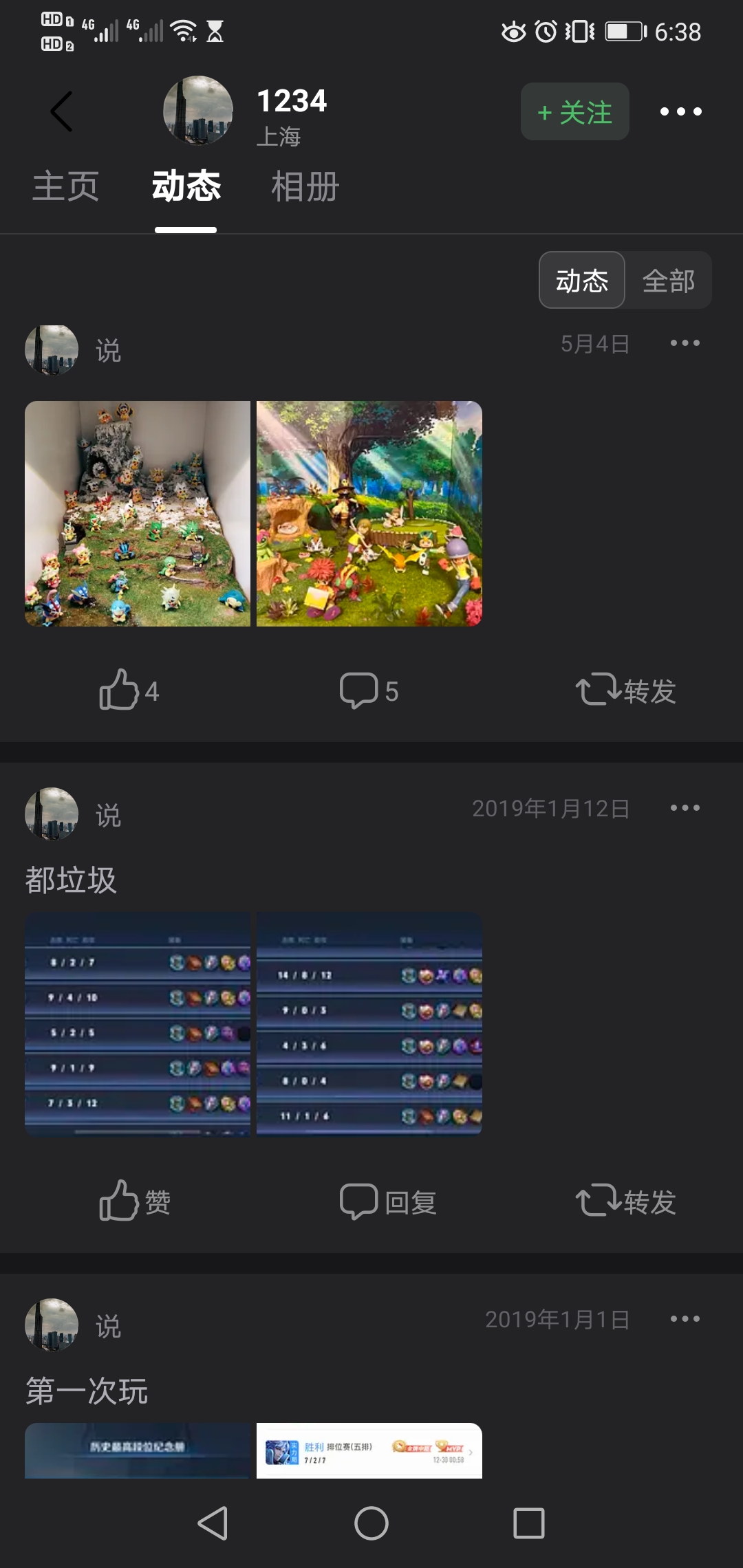Open options for the 2019年1月12日 post

pos(685,808)
